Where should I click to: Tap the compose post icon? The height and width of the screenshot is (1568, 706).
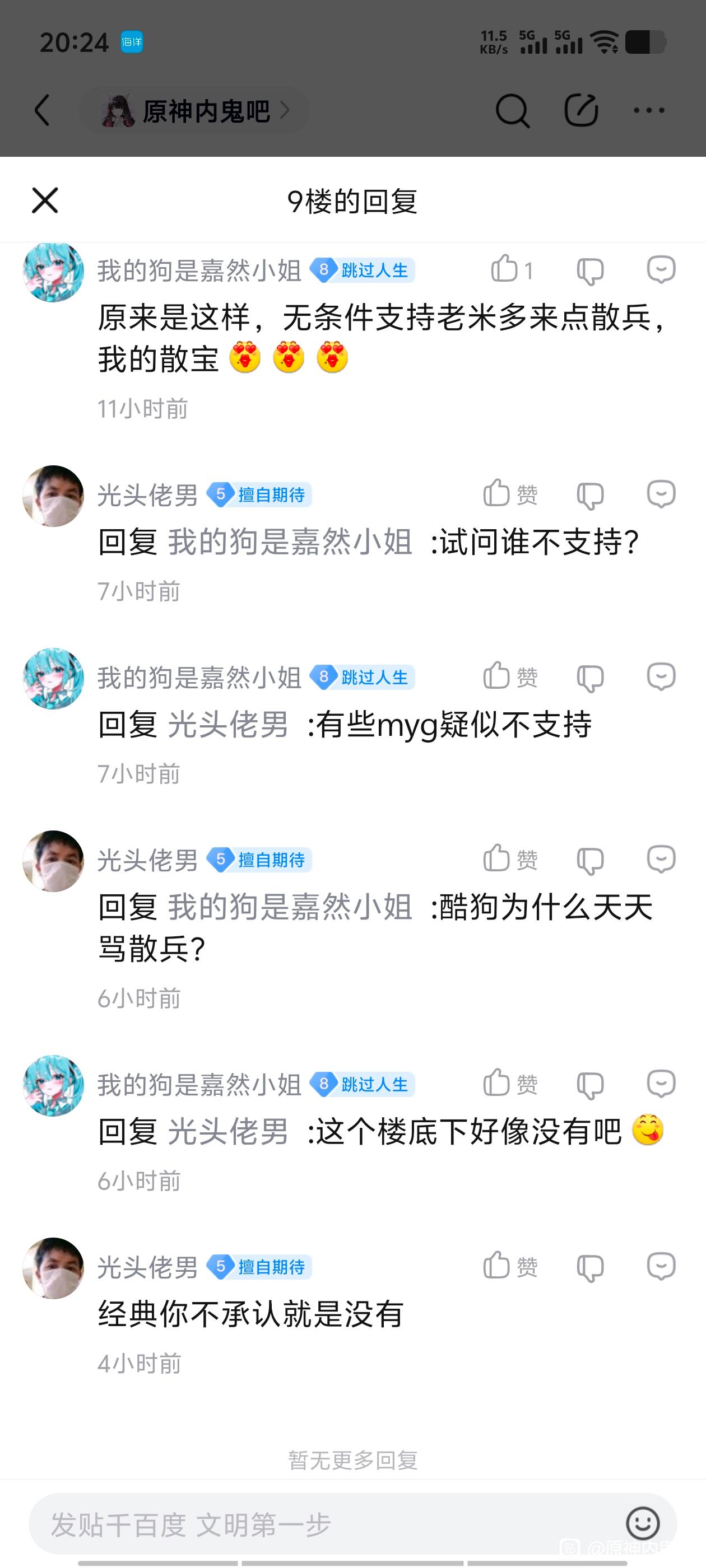(x=580, y=110)
